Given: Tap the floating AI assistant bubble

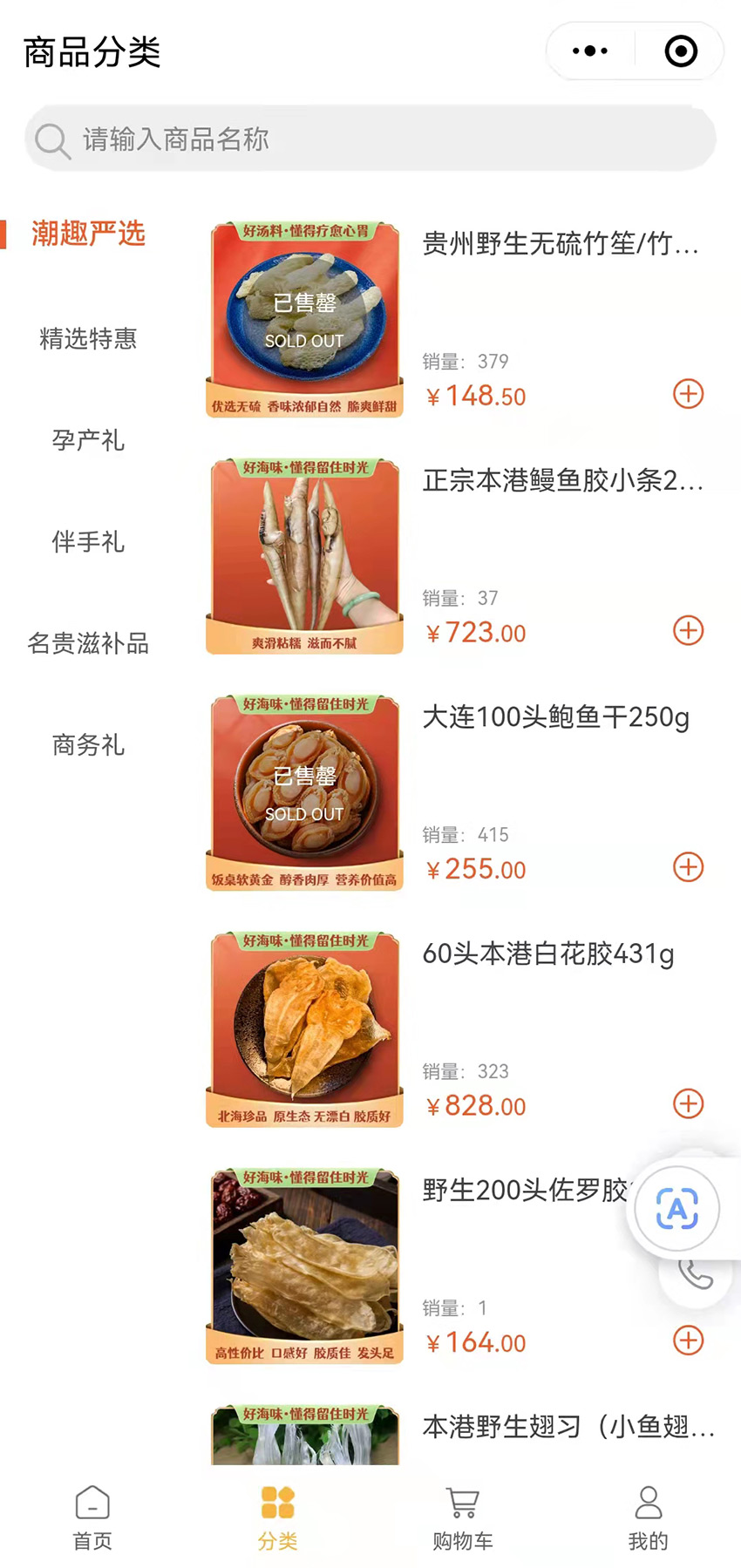Looking at the screenshot, I should coord(677,1209).
